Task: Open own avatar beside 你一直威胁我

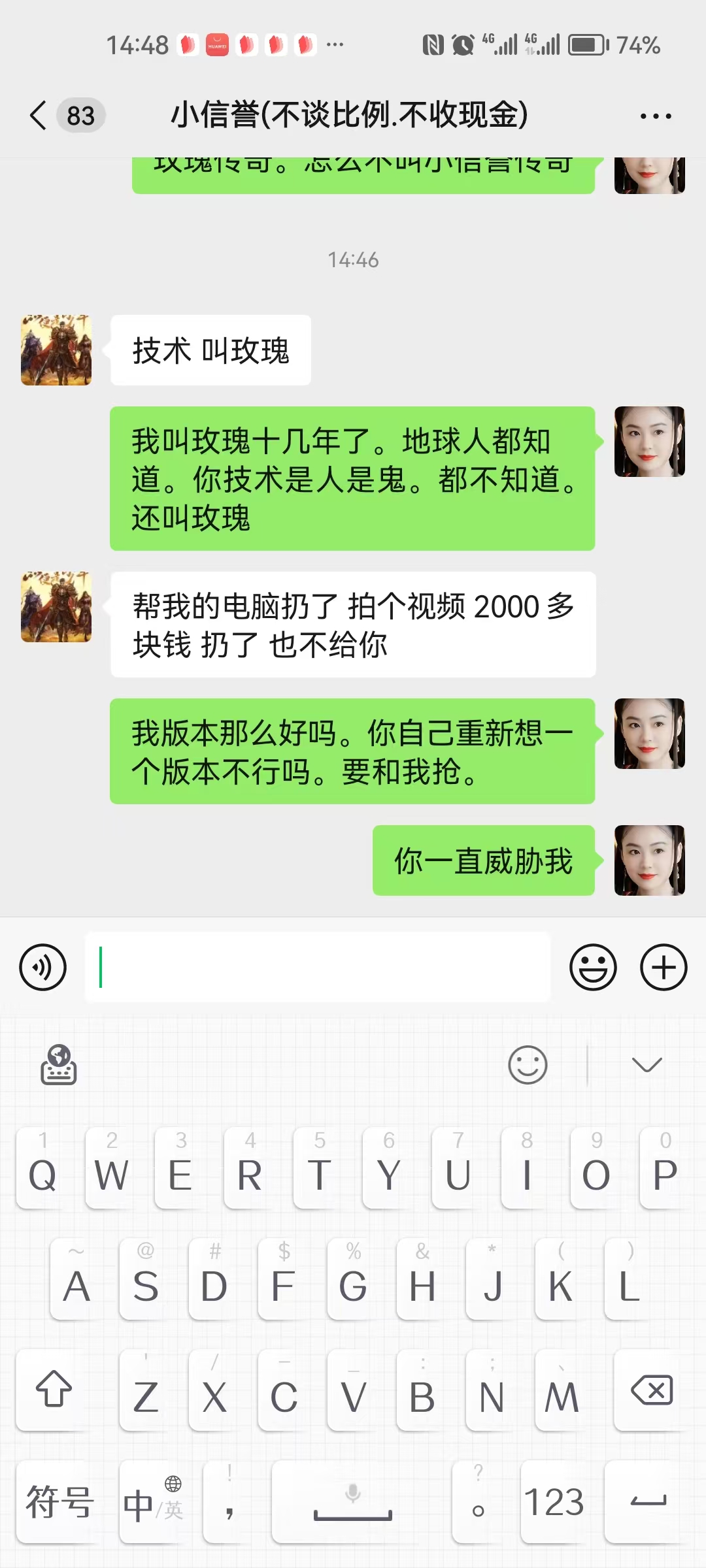Action: click(x=649, y=860)
